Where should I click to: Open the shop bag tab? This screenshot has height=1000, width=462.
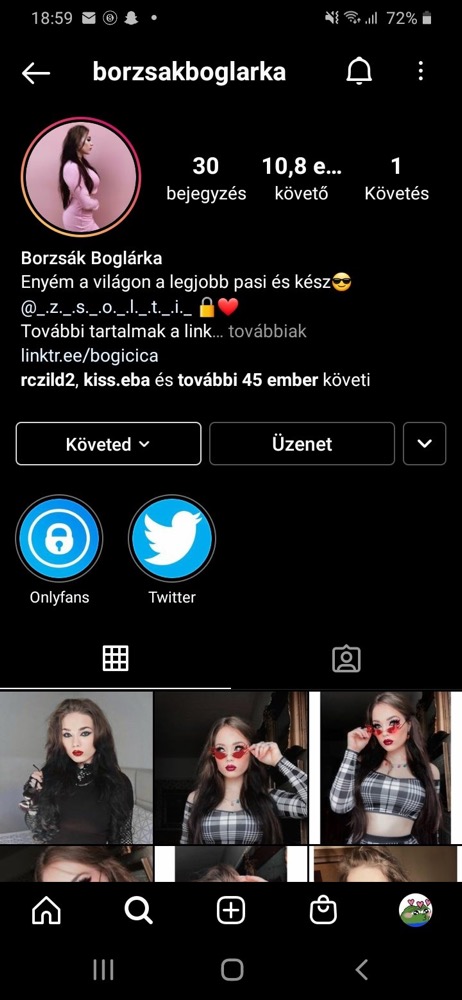[x=323, y=911]
